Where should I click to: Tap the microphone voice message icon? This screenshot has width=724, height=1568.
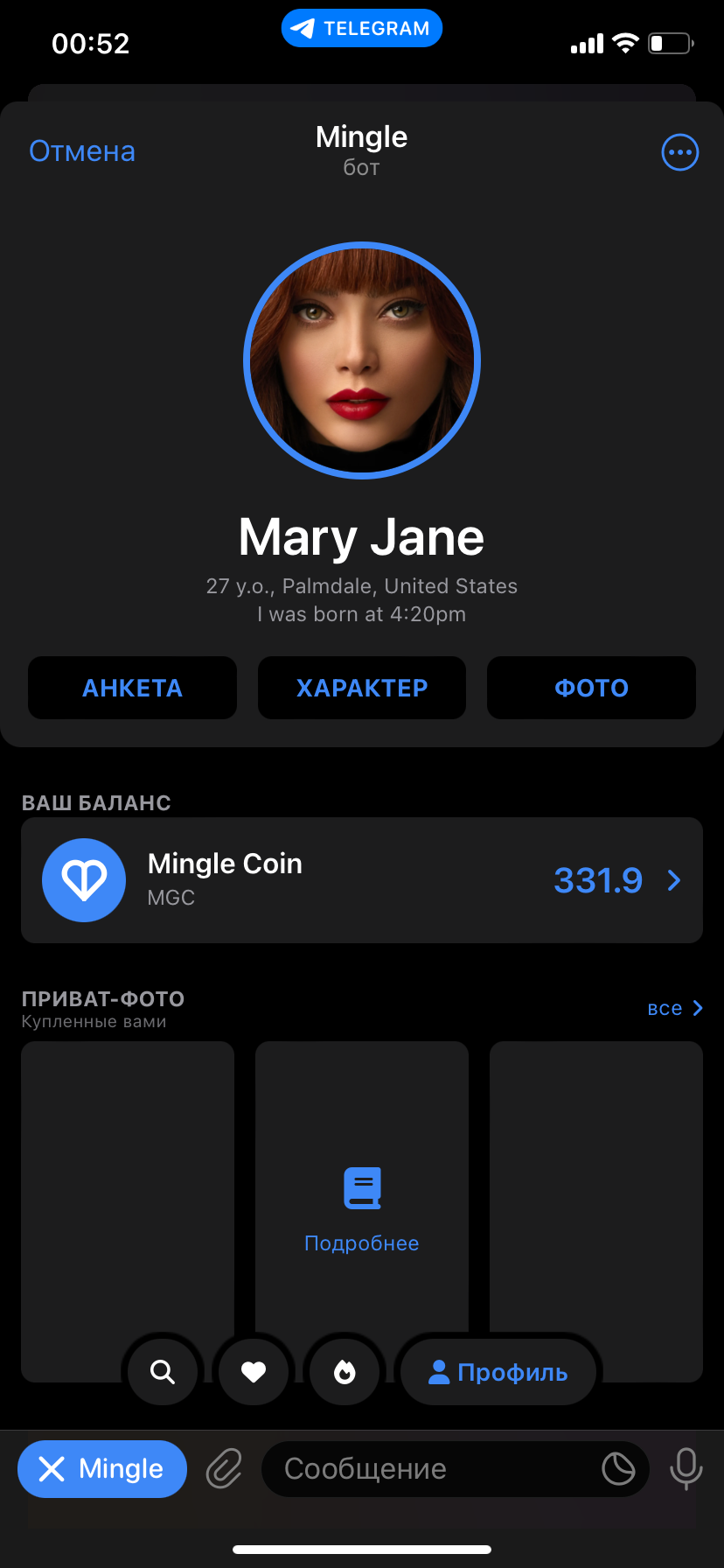point(686,1469)
